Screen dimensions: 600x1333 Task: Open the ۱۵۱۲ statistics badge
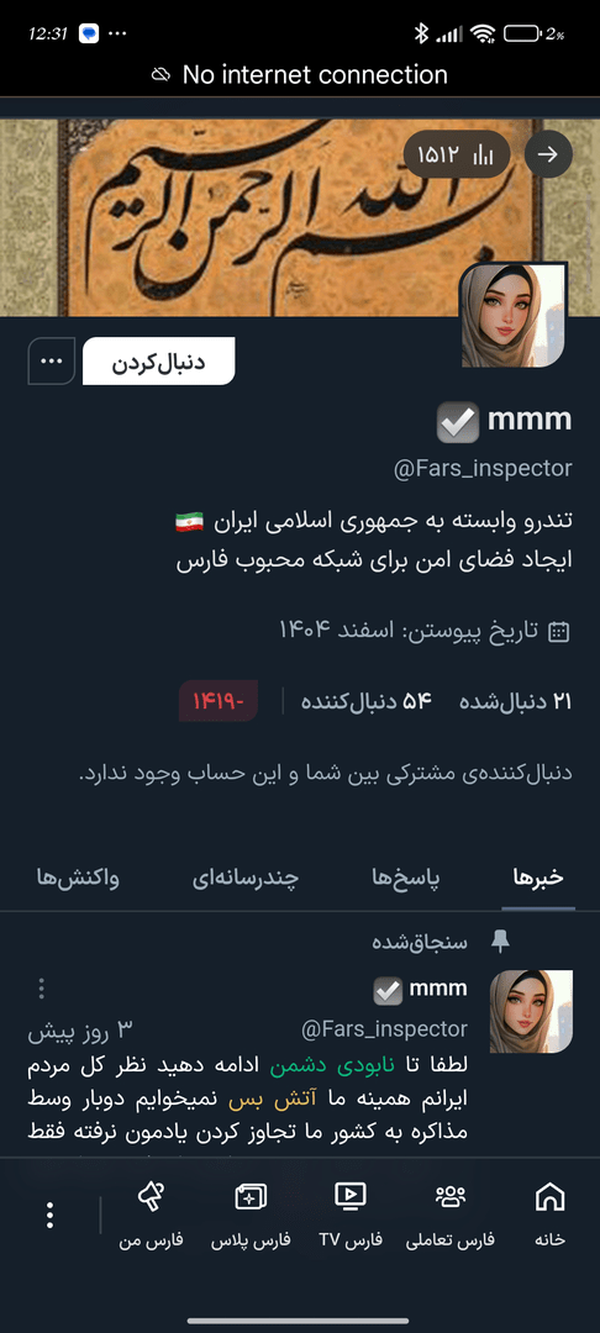click(456, 155)
